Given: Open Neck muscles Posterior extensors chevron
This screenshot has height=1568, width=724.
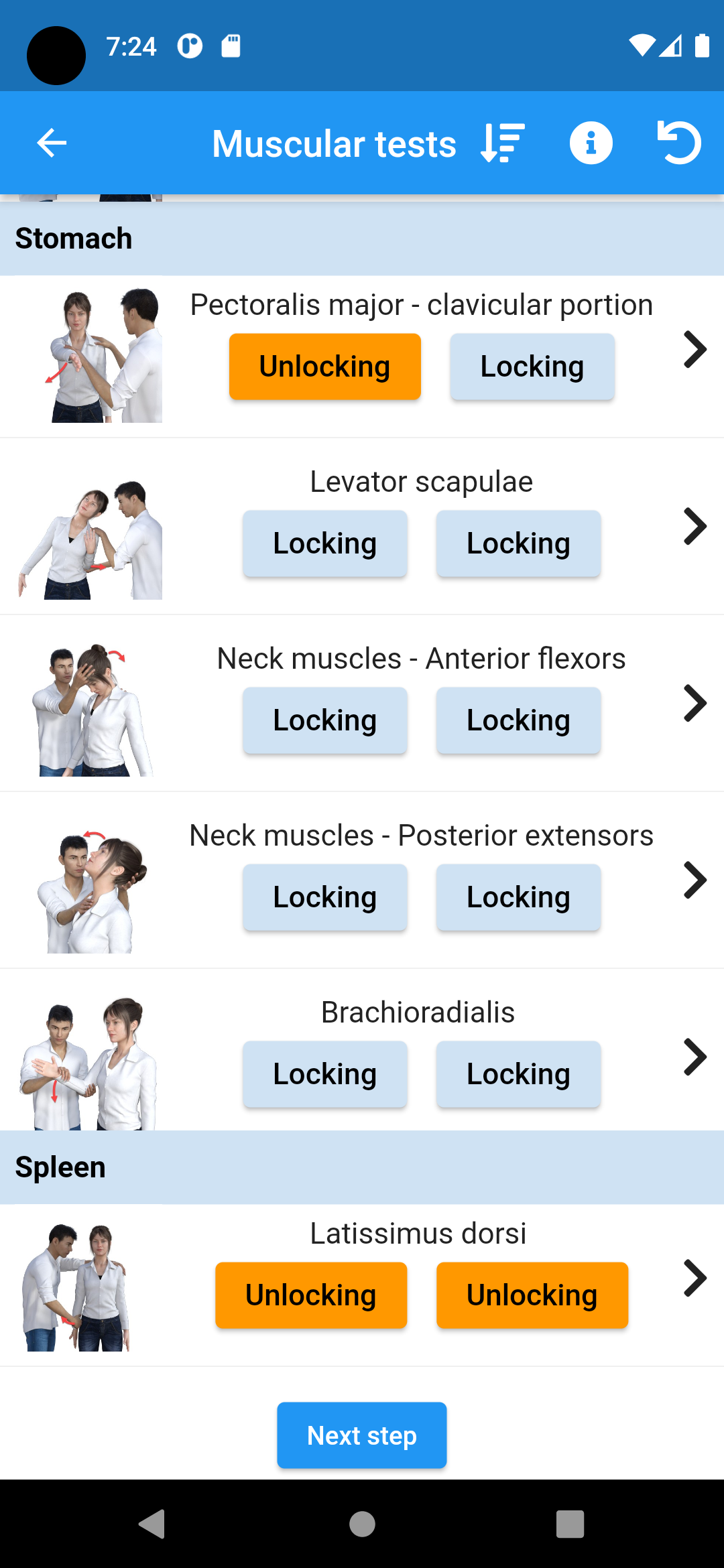Looking at the screenshot, I should (x=695, y=880).
